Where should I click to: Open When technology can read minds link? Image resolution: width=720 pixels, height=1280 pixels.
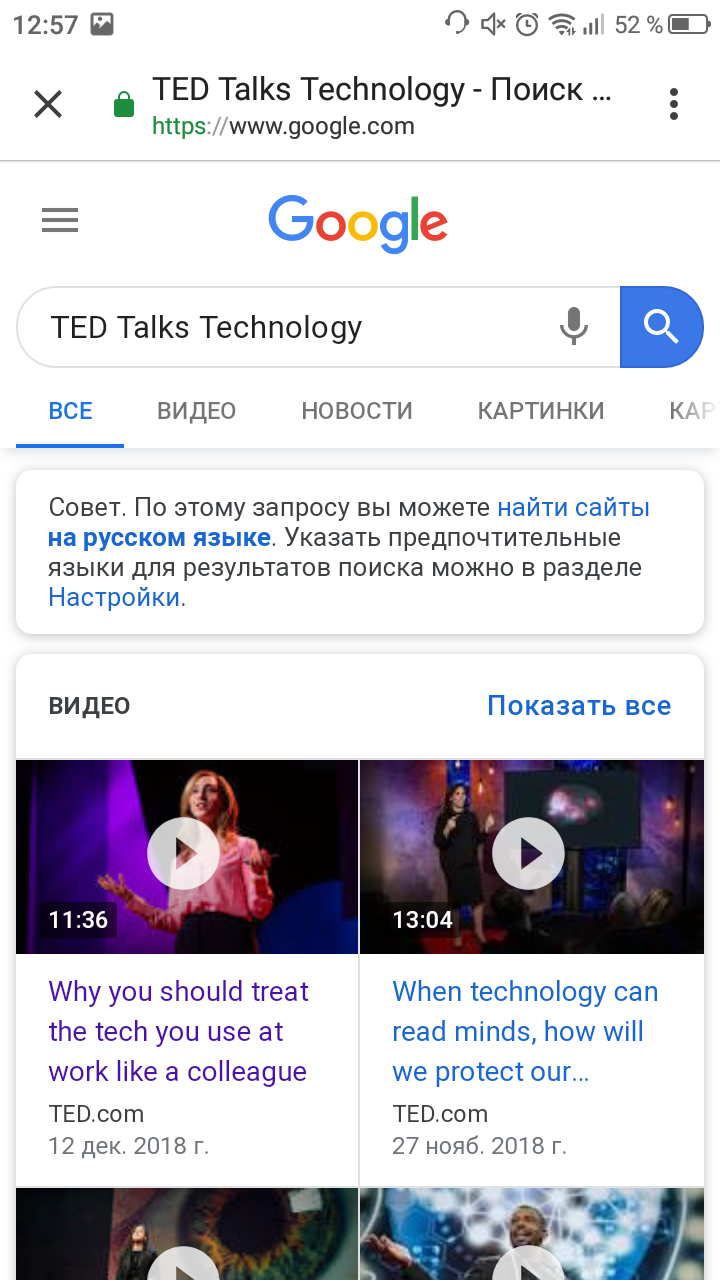point(525,1031)
